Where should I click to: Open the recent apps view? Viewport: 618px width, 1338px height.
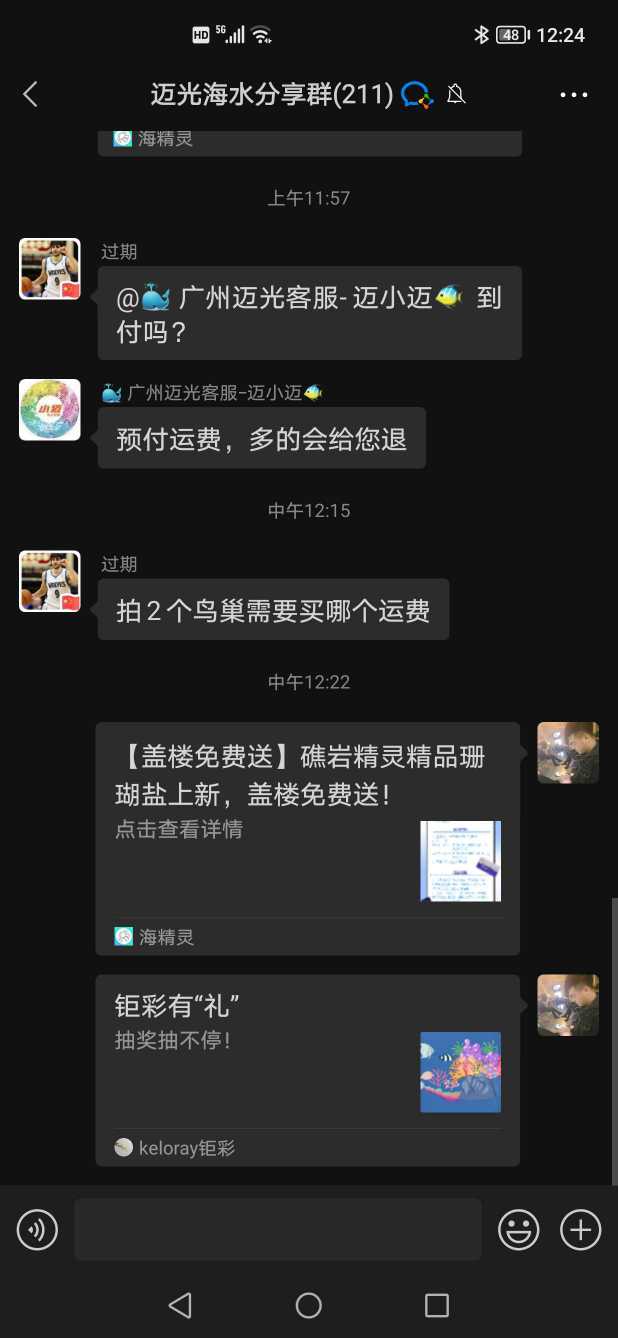(437, 1304)
